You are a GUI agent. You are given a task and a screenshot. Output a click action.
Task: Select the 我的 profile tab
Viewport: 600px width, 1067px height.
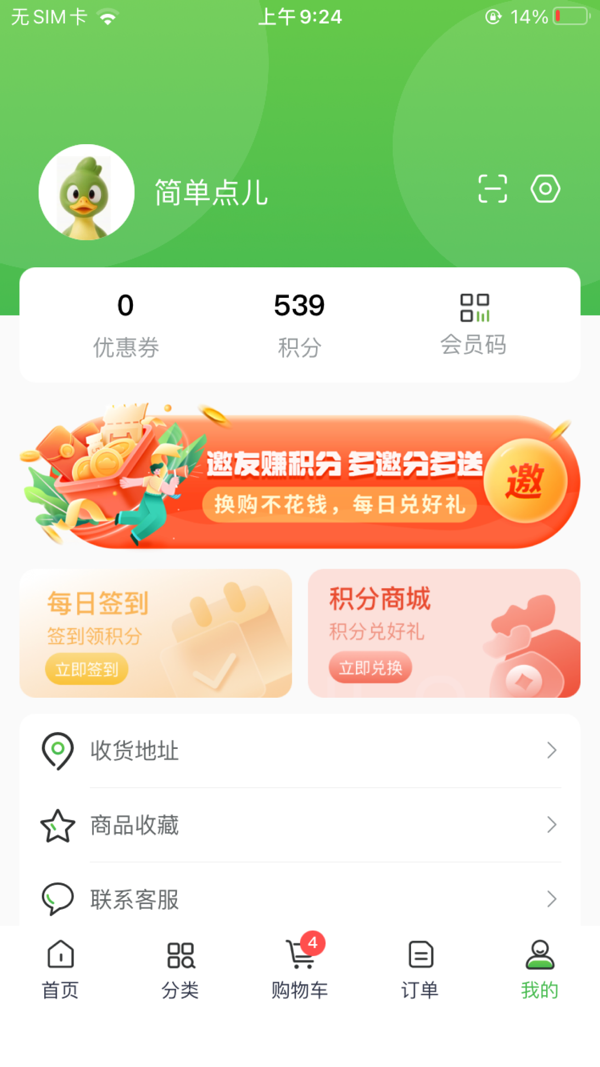pyautogui.click(x=540, y=969)
